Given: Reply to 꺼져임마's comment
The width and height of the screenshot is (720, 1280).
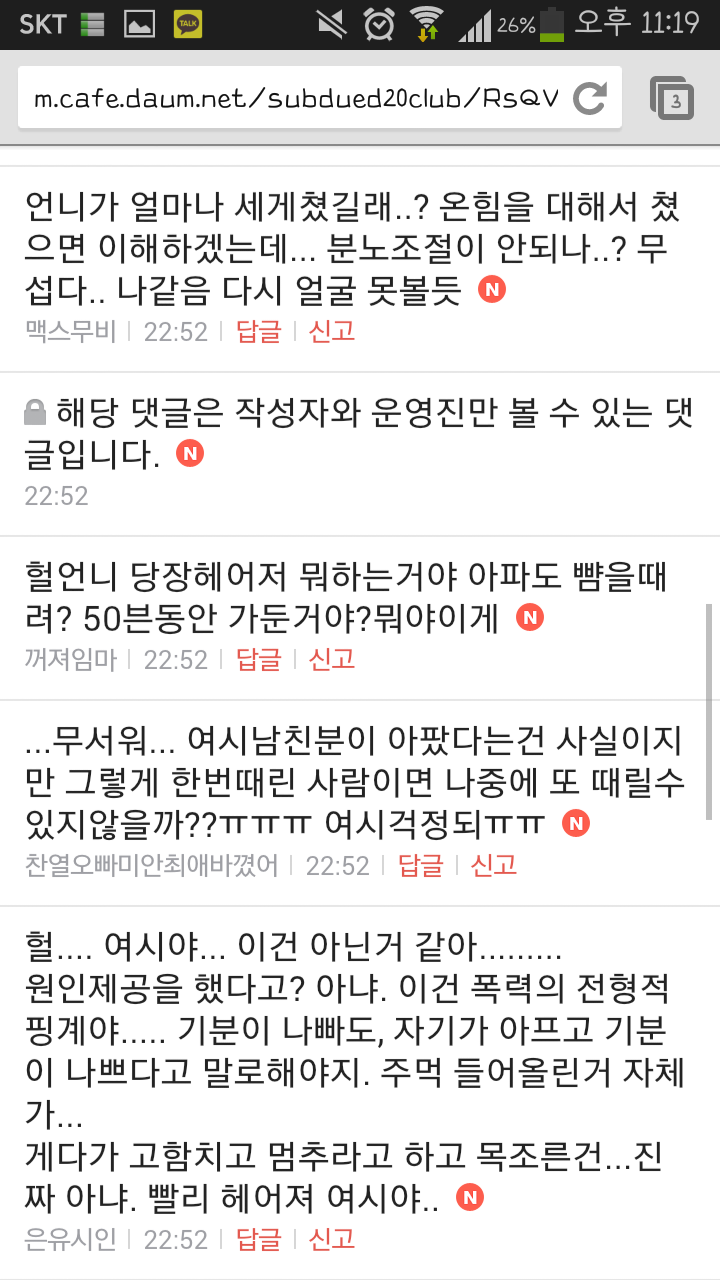Looking at the screenshot, I should (259, 659).
